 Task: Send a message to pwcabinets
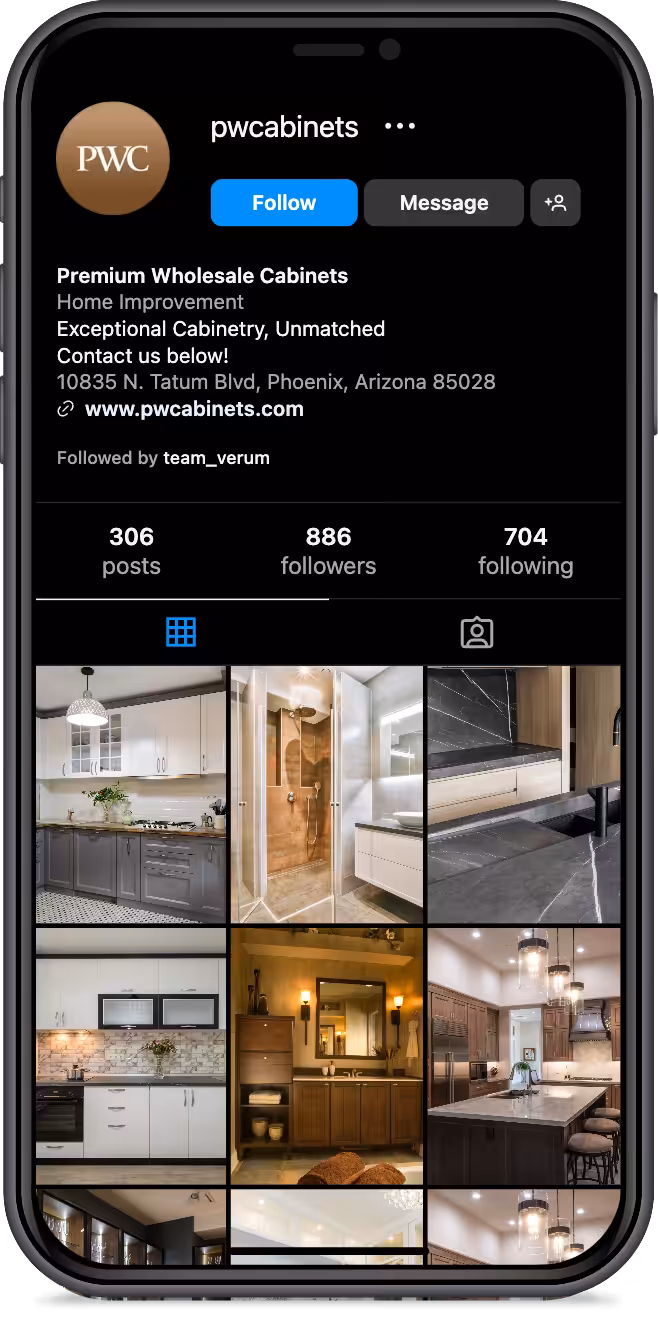(443, 203)
